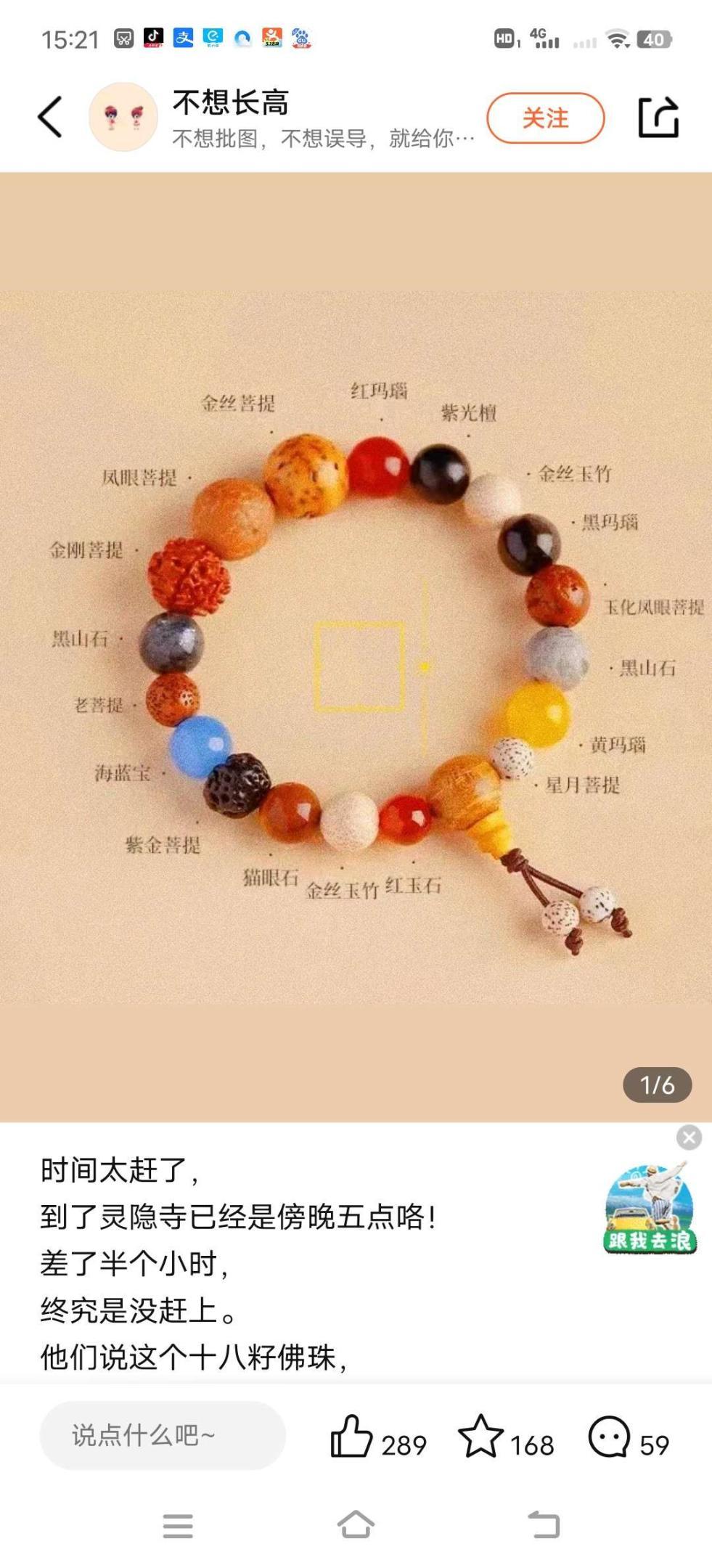Add this post to favorites

(x=481, y=1437)
